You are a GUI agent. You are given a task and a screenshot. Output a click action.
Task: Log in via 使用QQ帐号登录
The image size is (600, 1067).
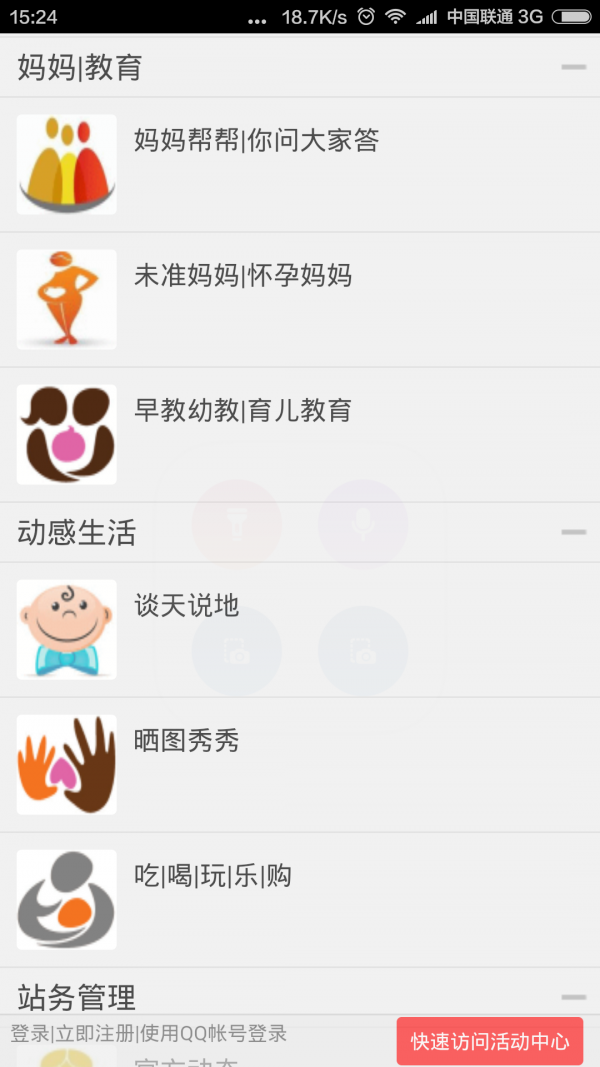click(x=213, y=1034)
